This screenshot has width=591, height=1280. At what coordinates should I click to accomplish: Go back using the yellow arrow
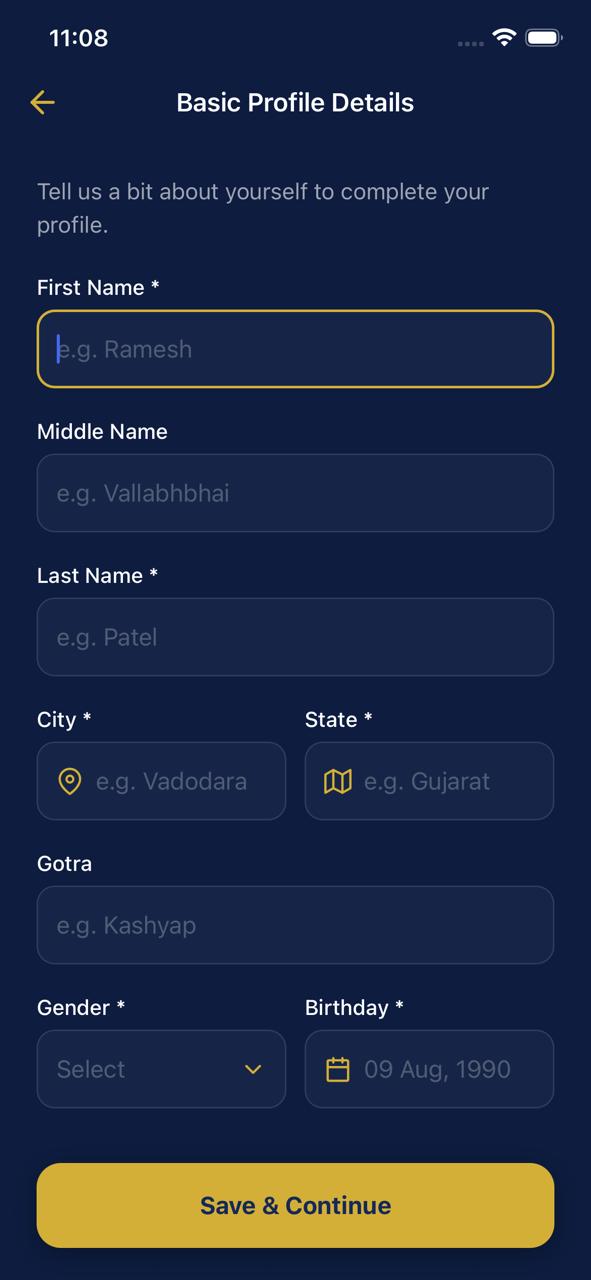pos(42,102)
